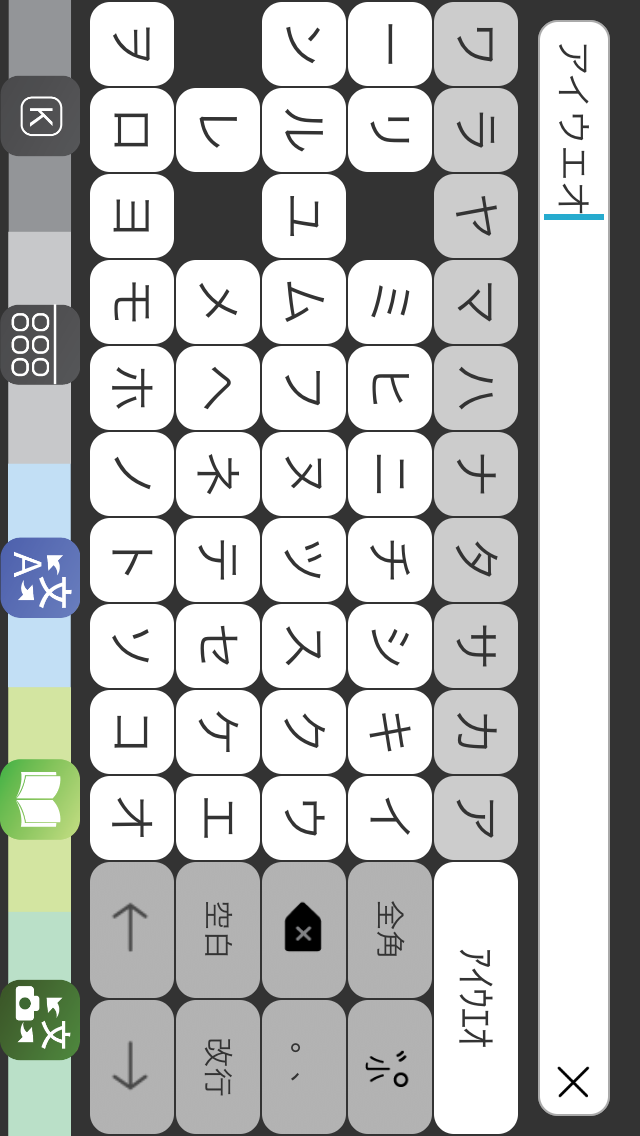This screenshot has height=1136, width=640.
Task: Move cursor with the down arrow key
Action: 132,1066
